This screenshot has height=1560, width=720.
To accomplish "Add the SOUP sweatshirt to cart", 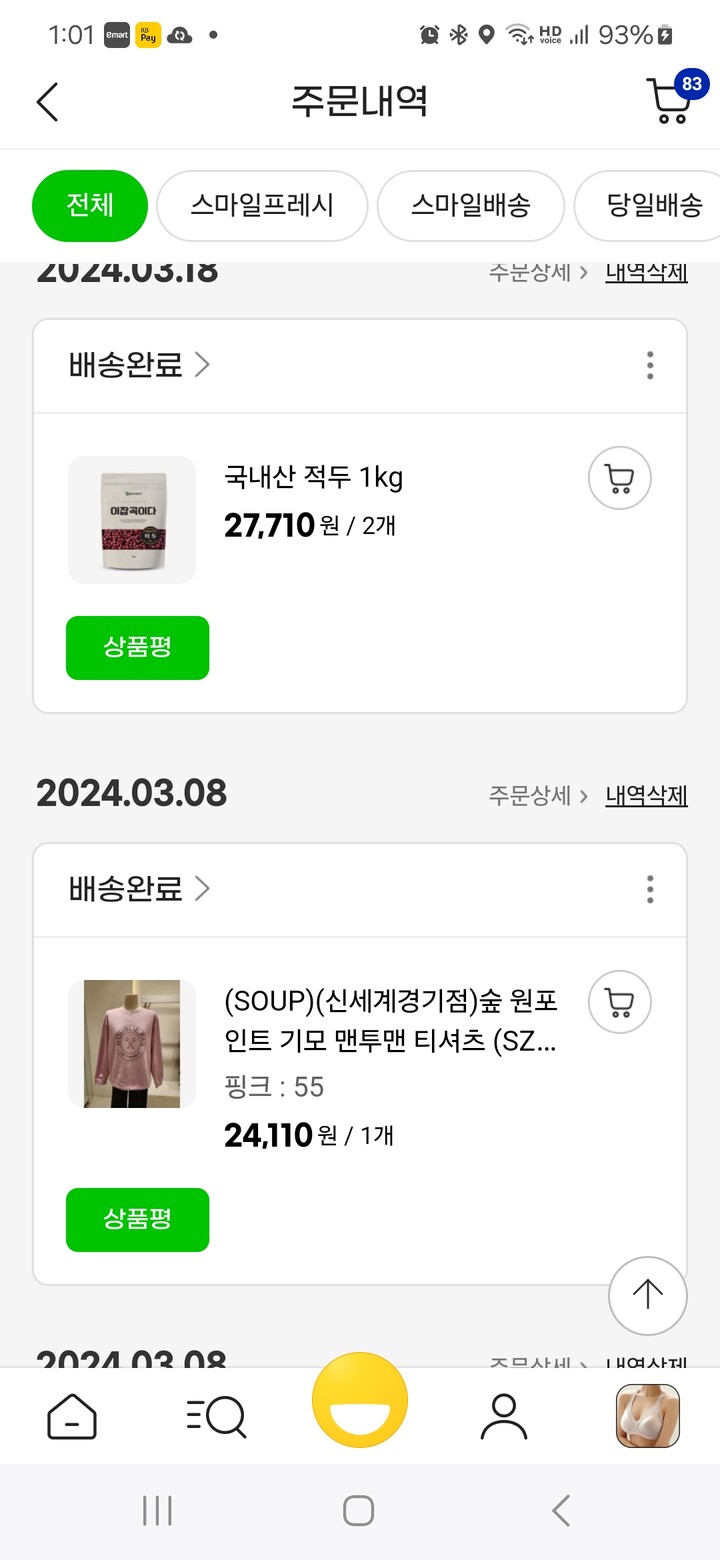I will (x=619, y=1001).
